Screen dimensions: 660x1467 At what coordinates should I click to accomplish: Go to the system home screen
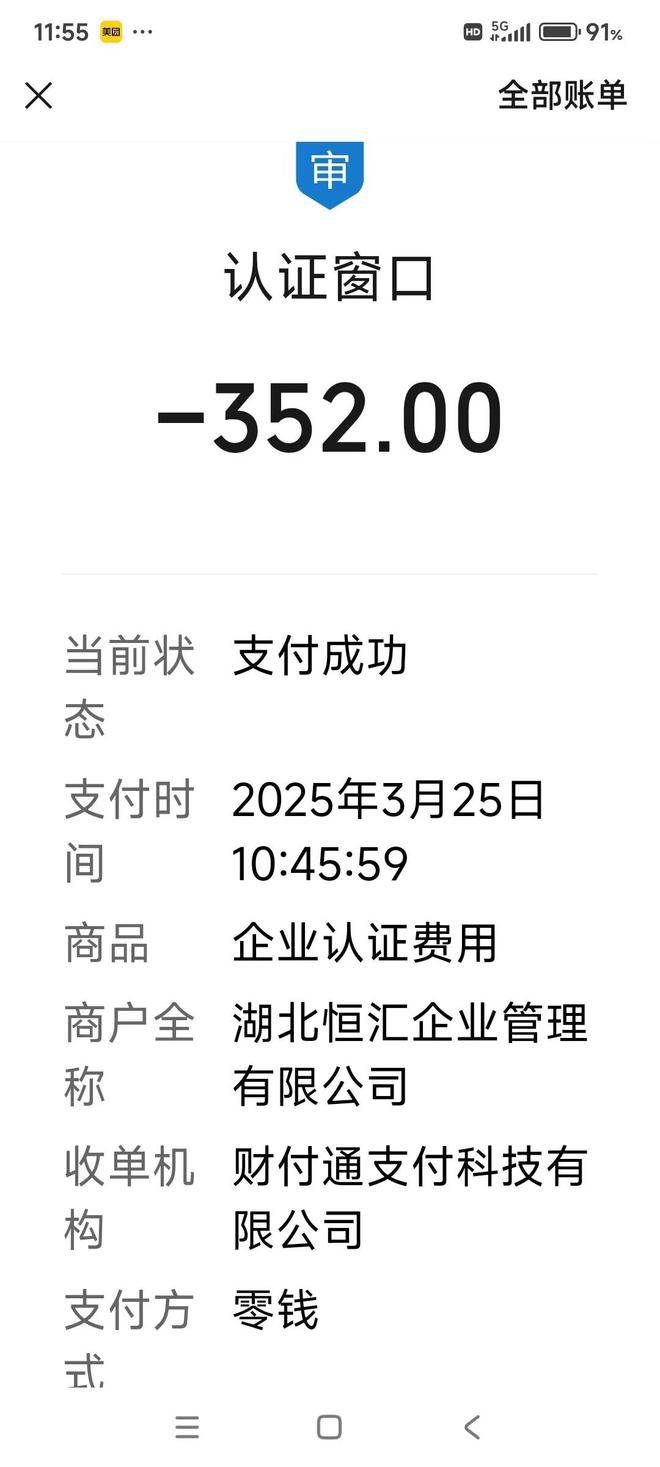pos(329,1427)
